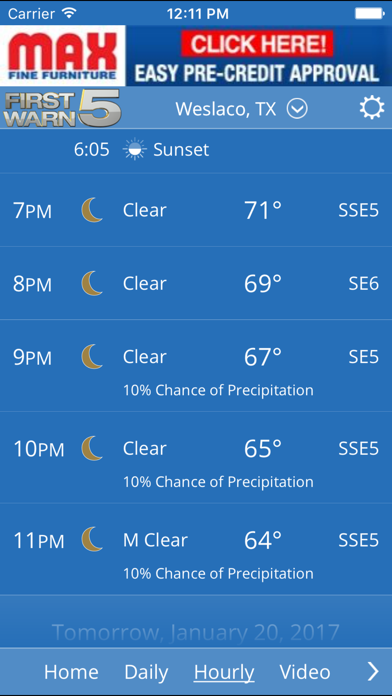Image resolution: width=392 pixels, height=696 pixels.
Task: Open the Max Fine Furniture ad banner
Action: coord(196,55)
